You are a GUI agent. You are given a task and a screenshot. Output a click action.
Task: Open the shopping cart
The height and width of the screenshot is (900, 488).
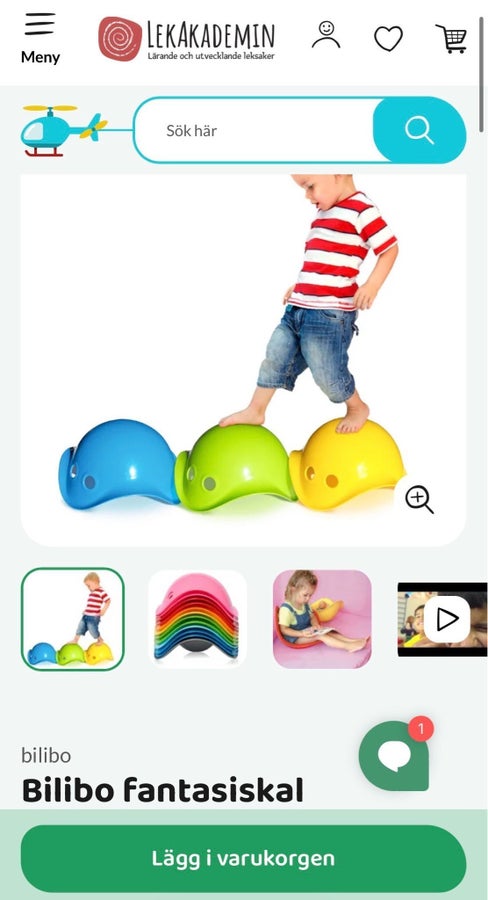[x=452, y=38]
